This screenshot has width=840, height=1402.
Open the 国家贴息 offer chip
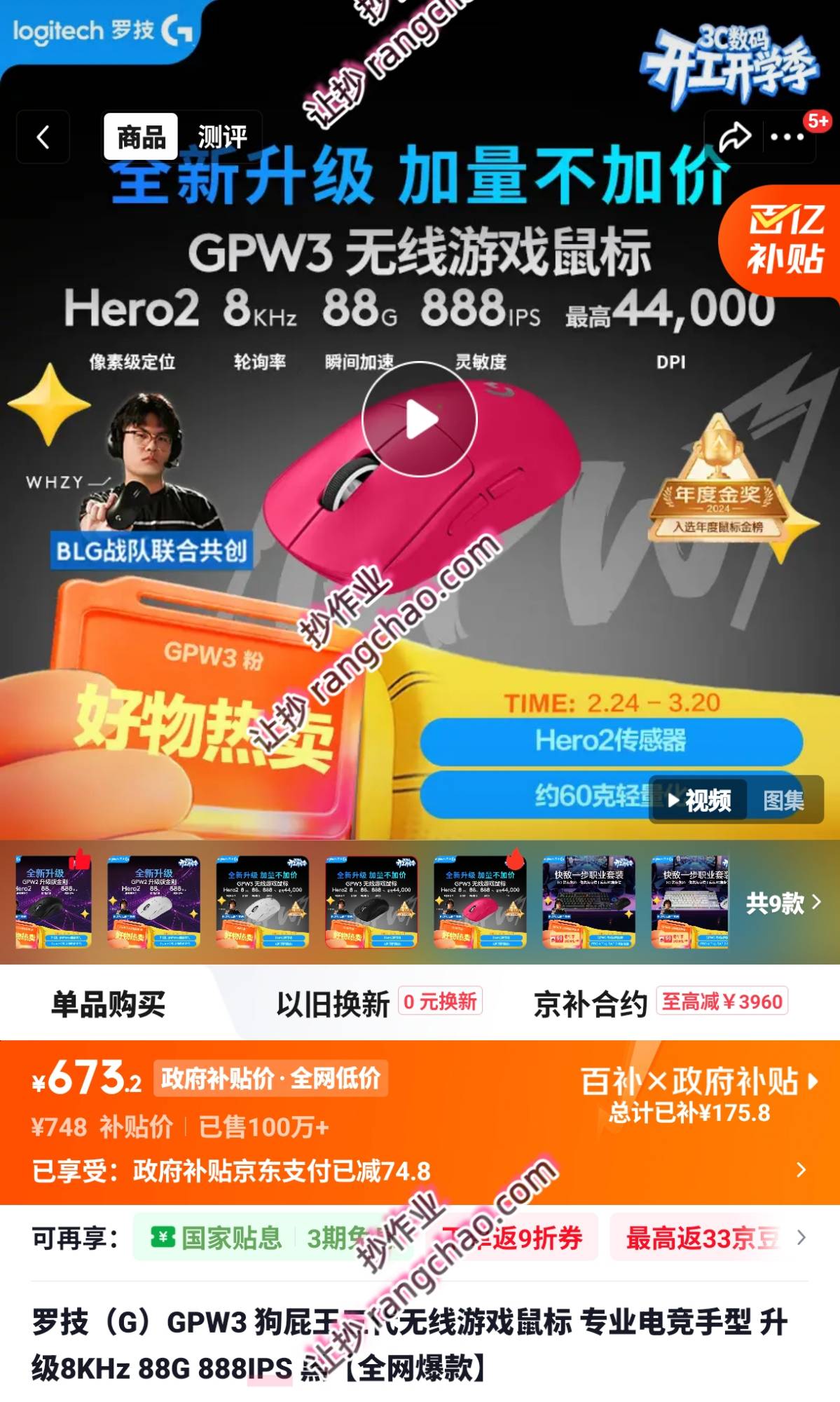click(x=217, y=1238)
